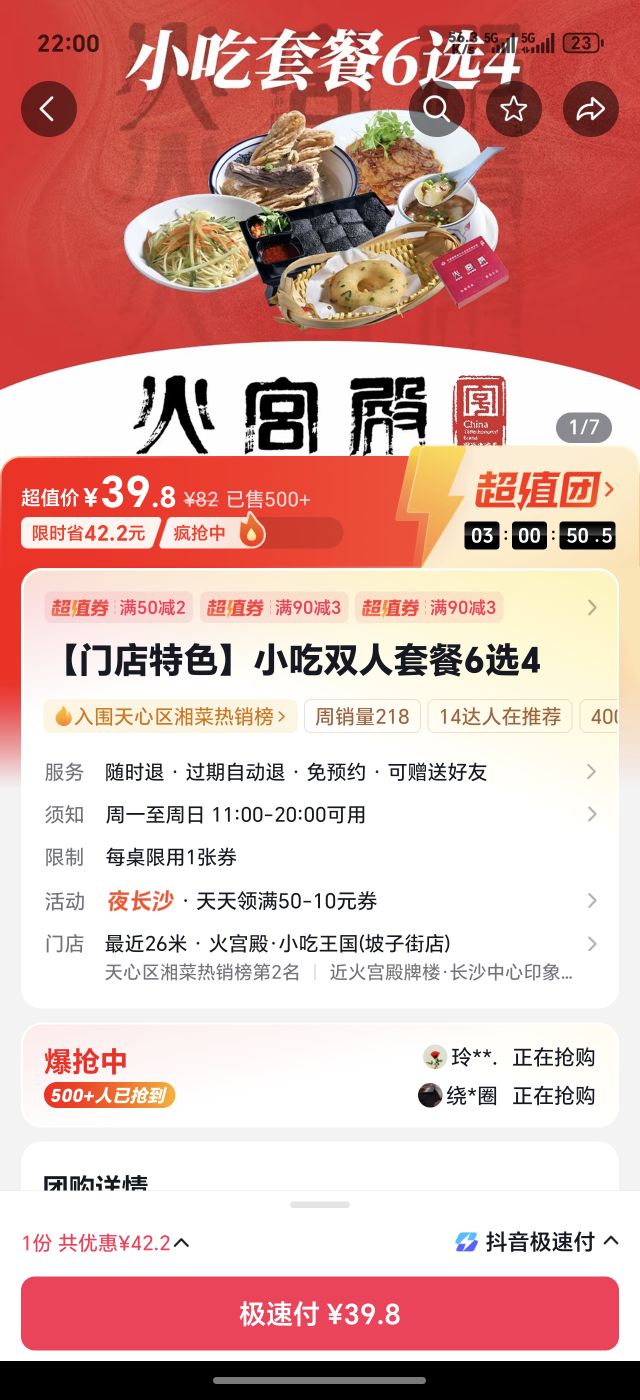The width and height of the screenshot is (640, 1400).
Task: Open the 须知 usage time row
Action: pos(320,814)
